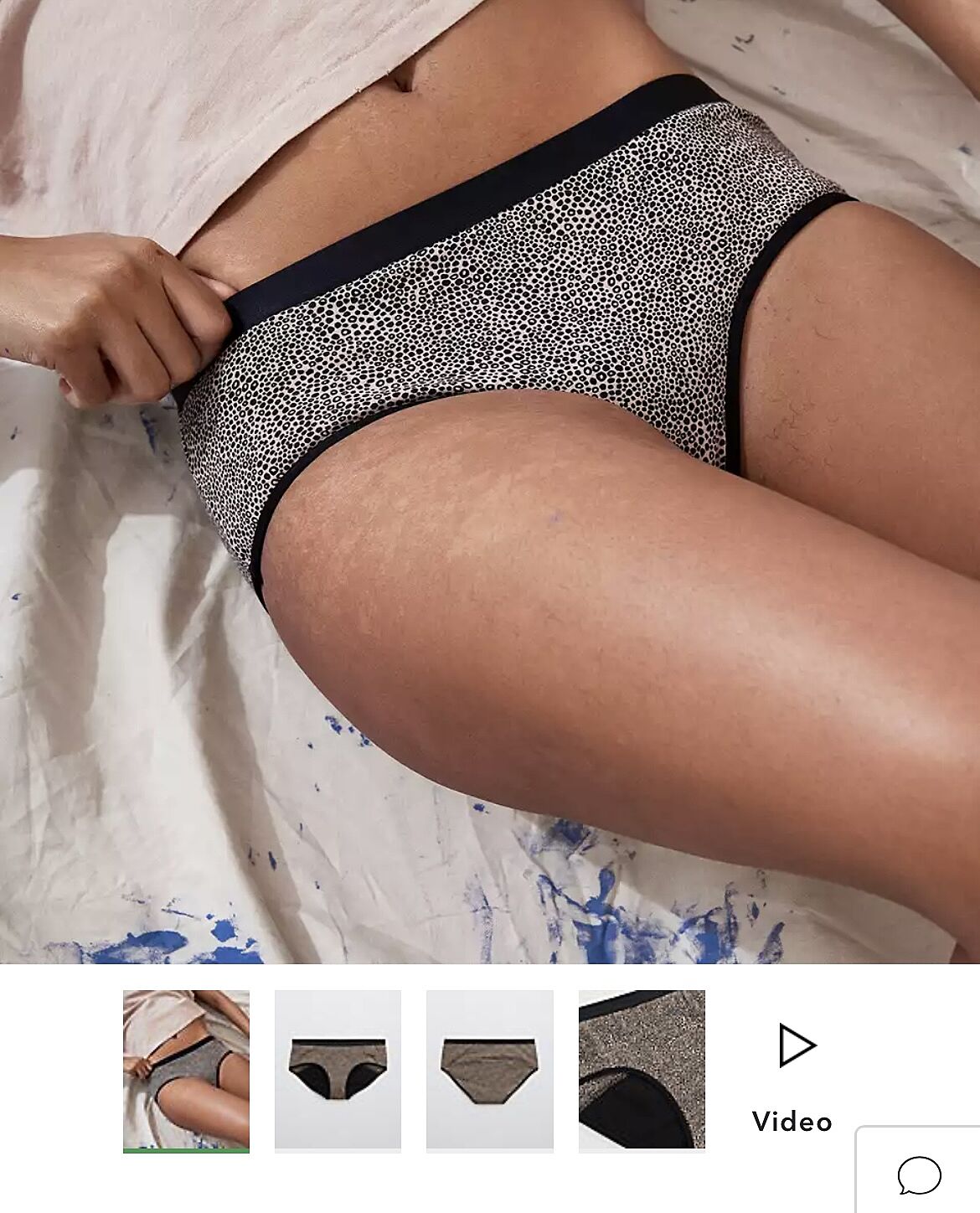Screen dimensions: 980x1213
Task: View the back product shot thumbnail
Action: click(489, 1069)
